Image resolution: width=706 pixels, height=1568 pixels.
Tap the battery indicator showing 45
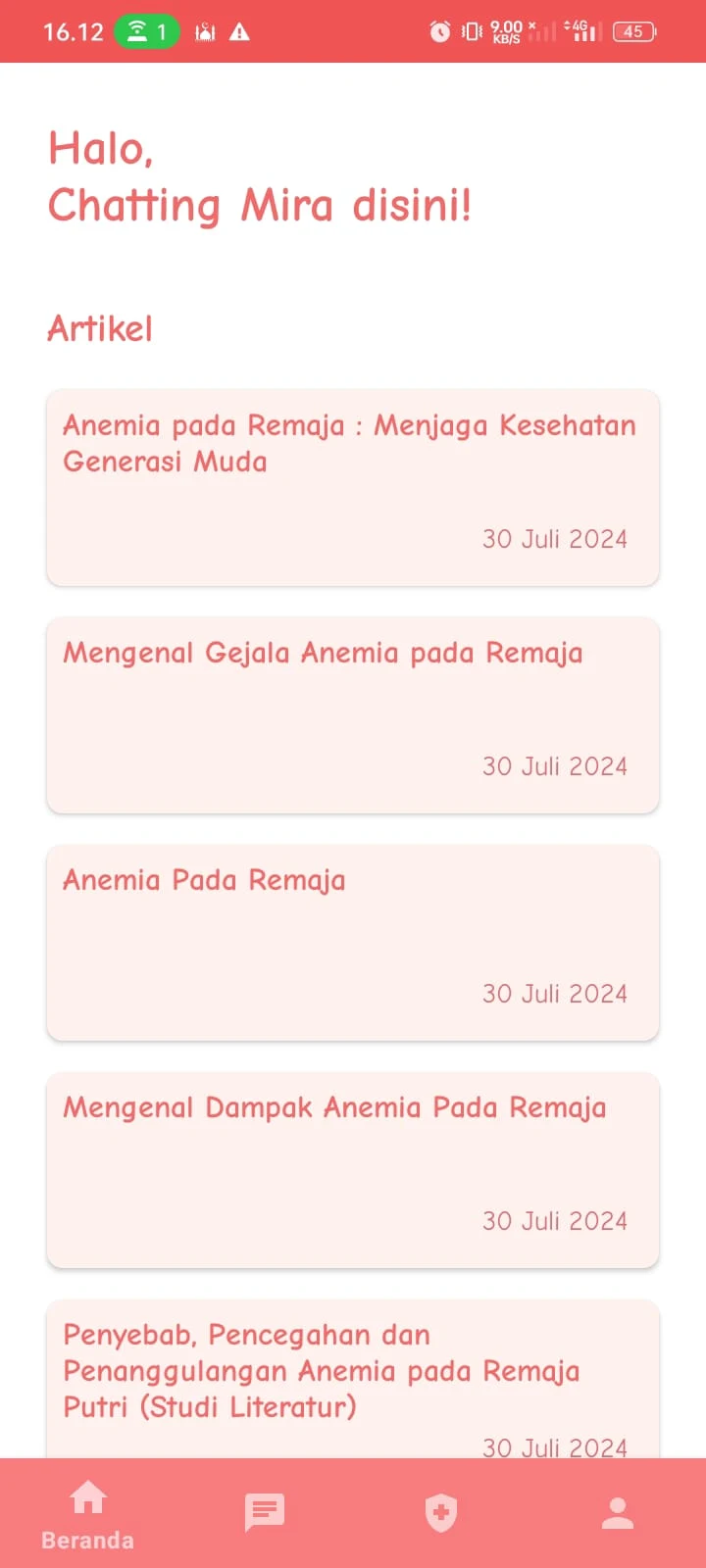point(633,30)
